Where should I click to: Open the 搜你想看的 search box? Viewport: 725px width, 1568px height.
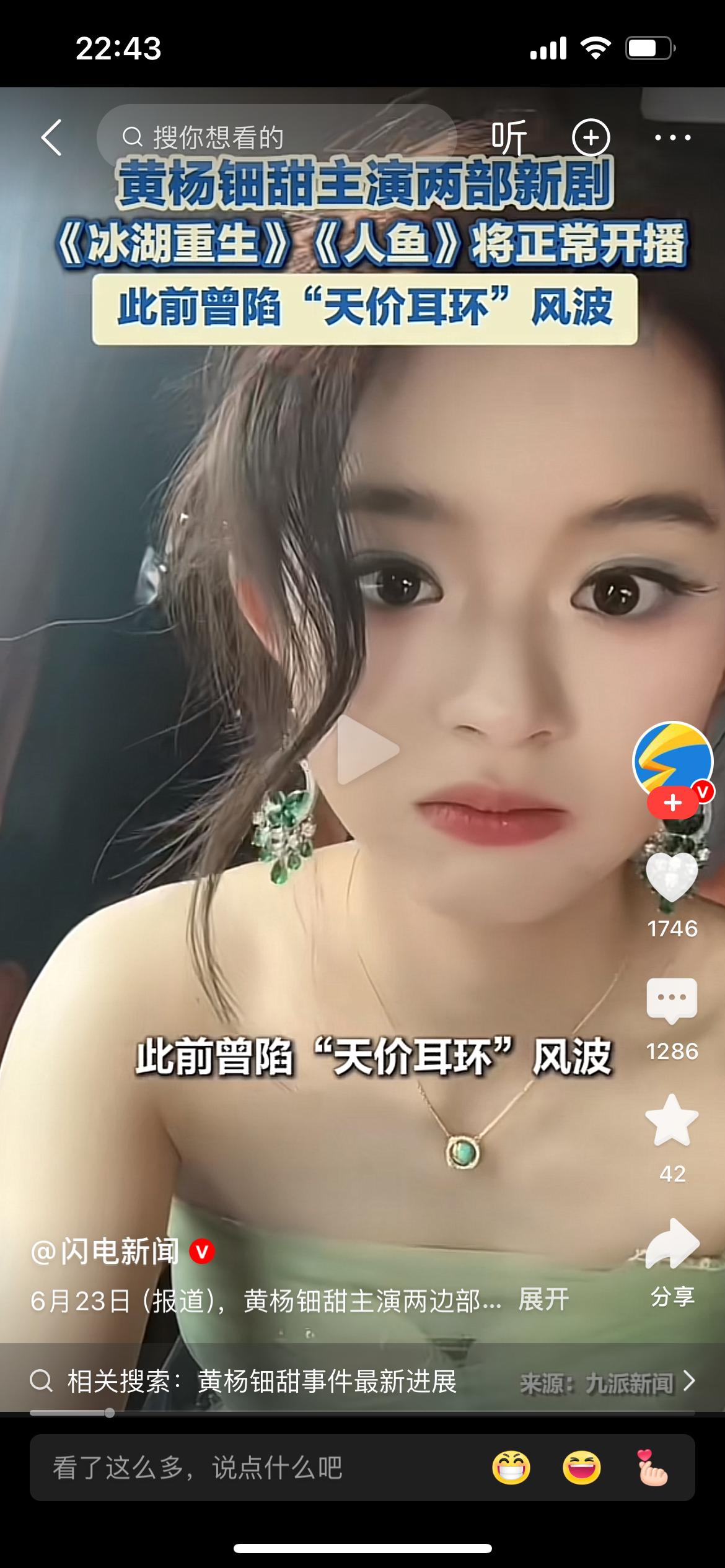point(276,137)
